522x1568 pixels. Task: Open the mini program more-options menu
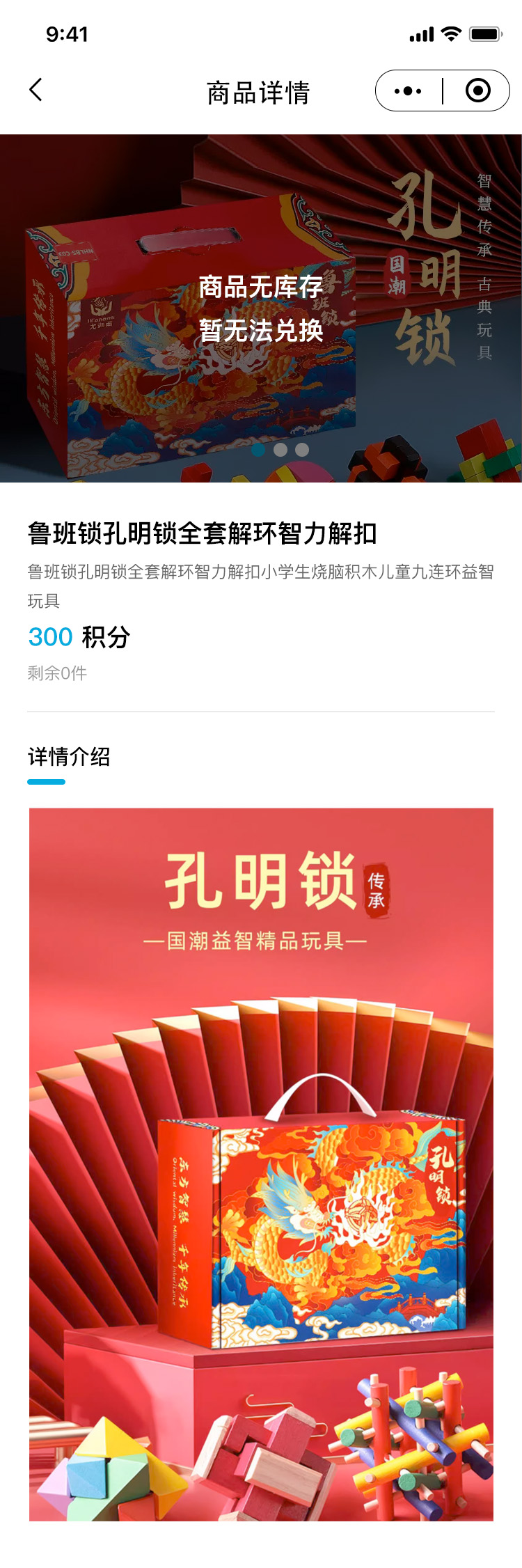point(408,91)
